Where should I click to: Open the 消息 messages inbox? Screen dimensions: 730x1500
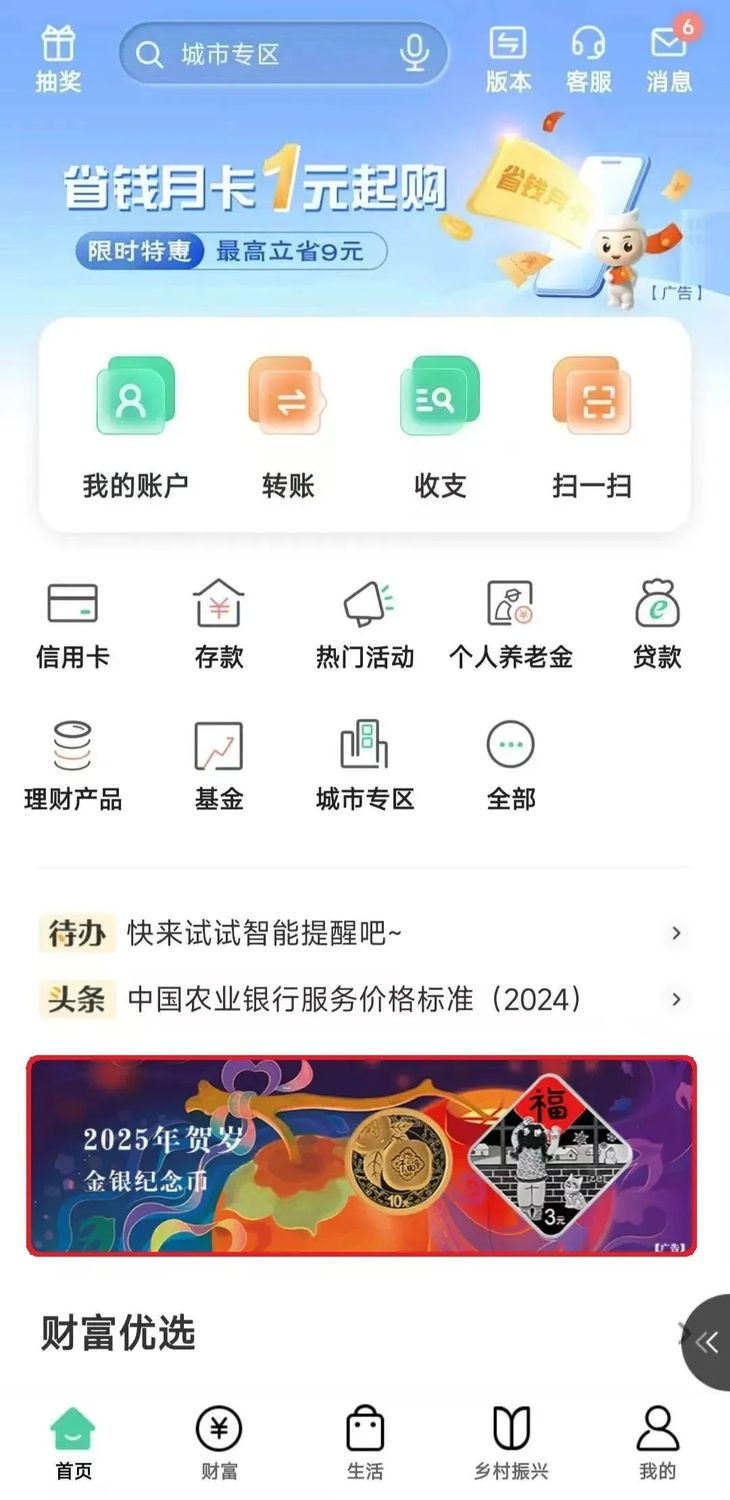click(668, 58)
